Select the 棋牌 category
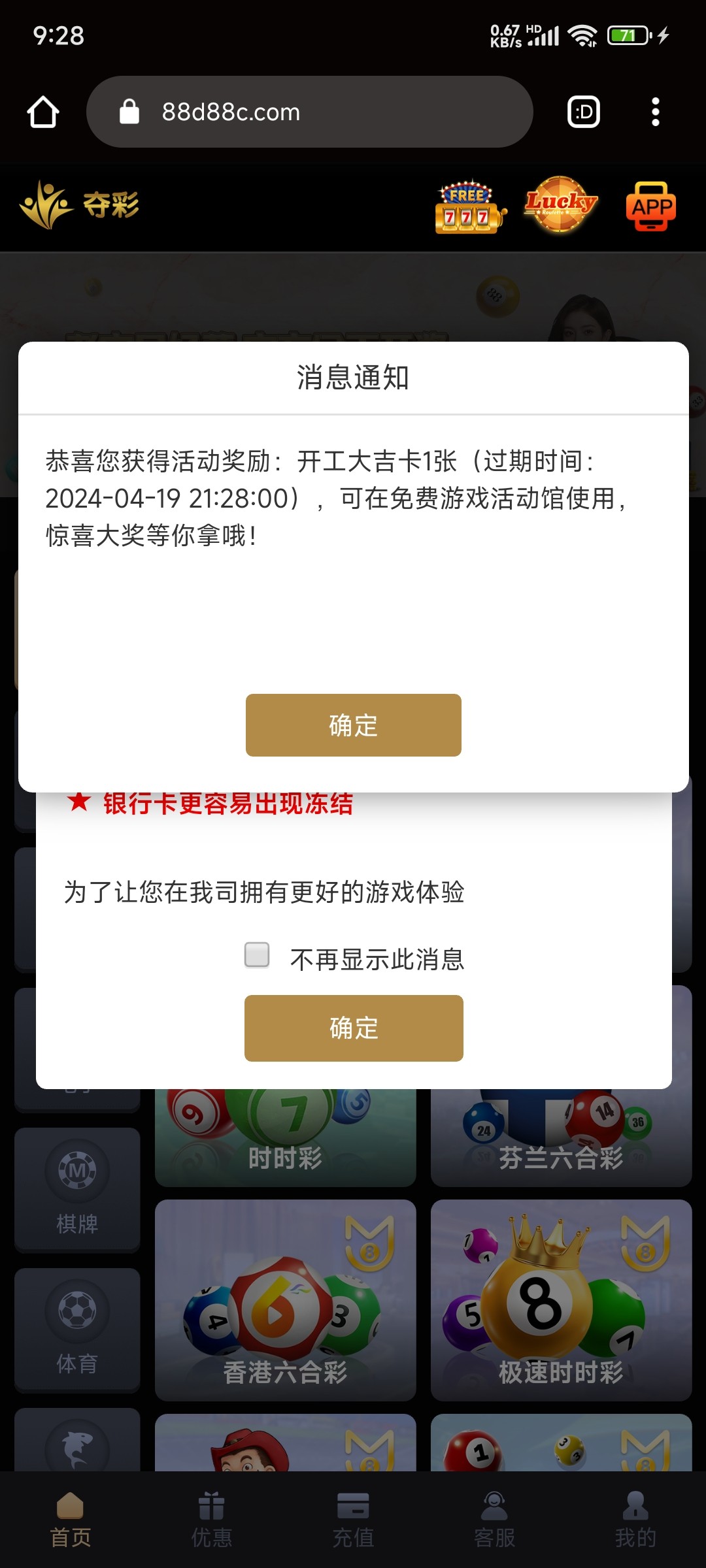The image size is (706, 1568). click(77, 1189)
